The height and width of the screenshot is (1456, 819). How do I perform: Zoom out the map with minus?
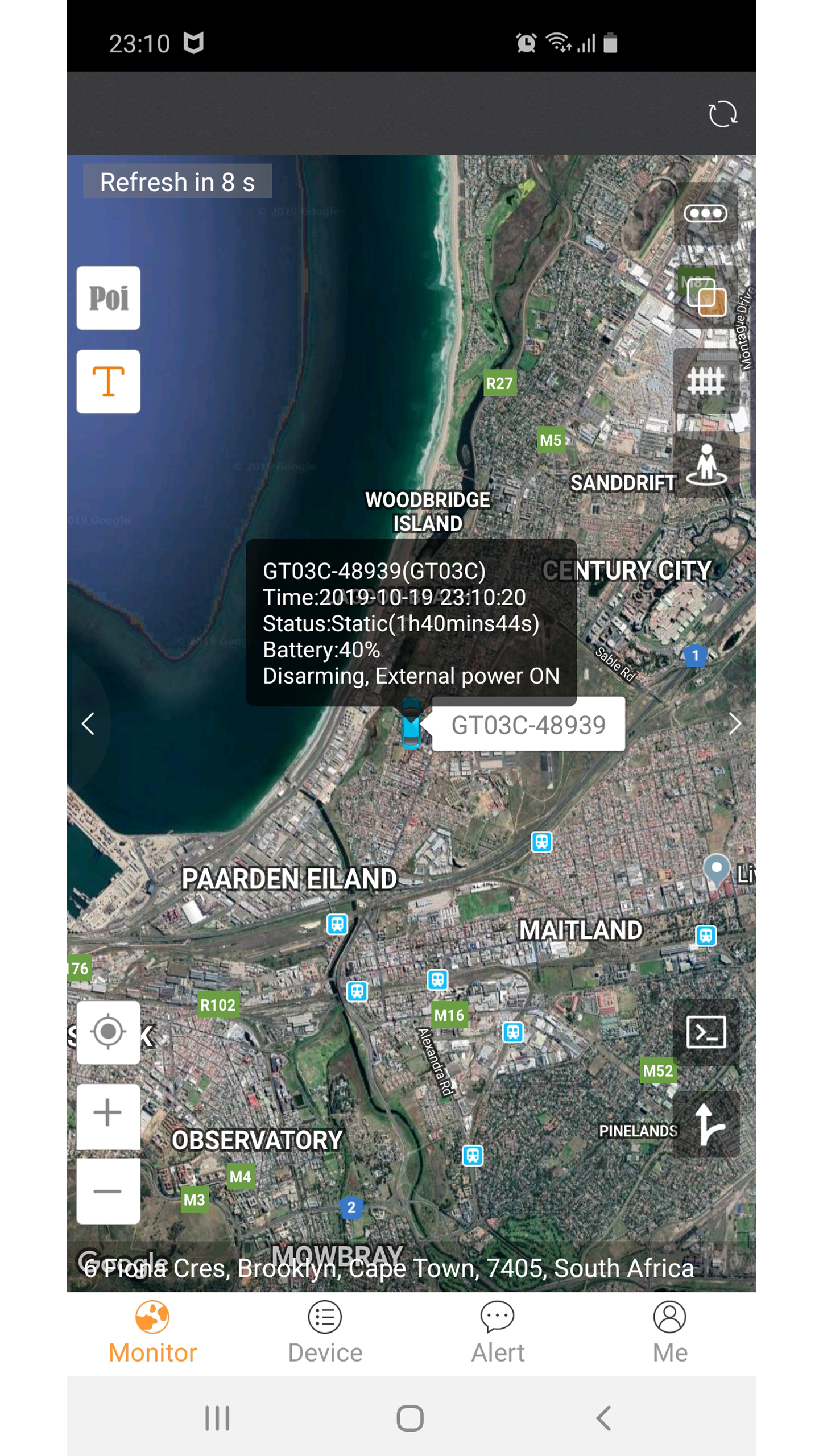[108, 1190]
